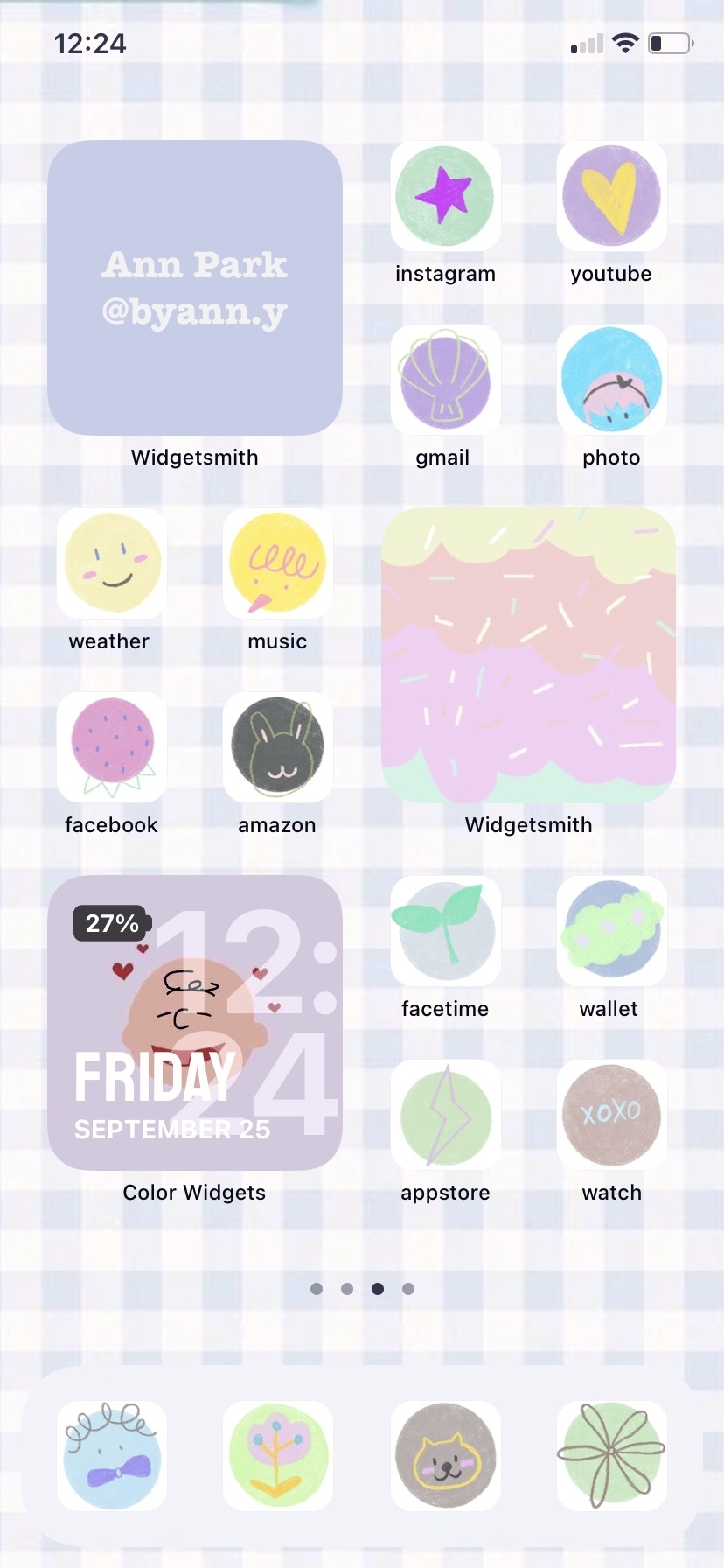Launch the appstore app
This screenshot has width=724, height=1568.
click(445, 1115)
